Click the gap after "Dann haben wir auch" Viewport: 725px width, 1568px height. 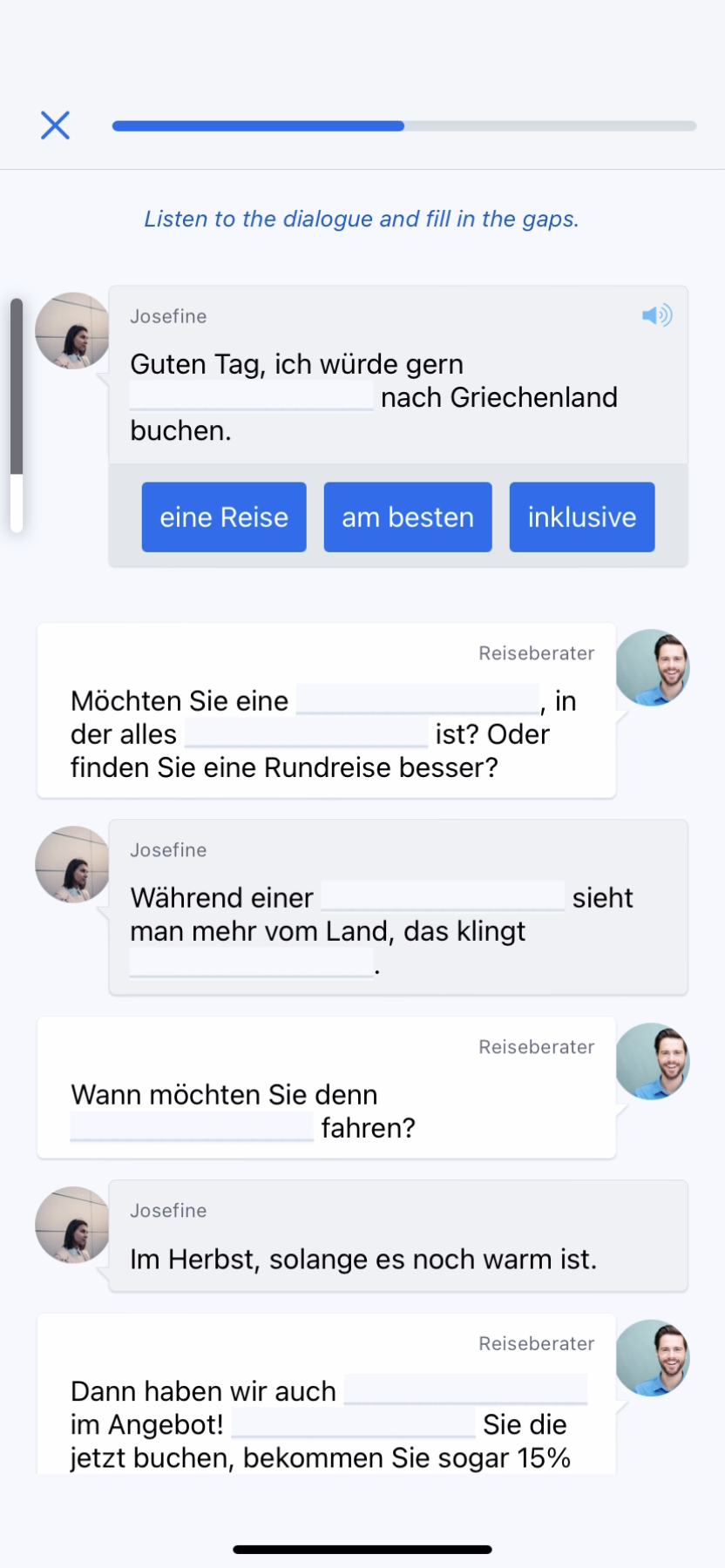pyautogui.click(x=466, y=1389)
